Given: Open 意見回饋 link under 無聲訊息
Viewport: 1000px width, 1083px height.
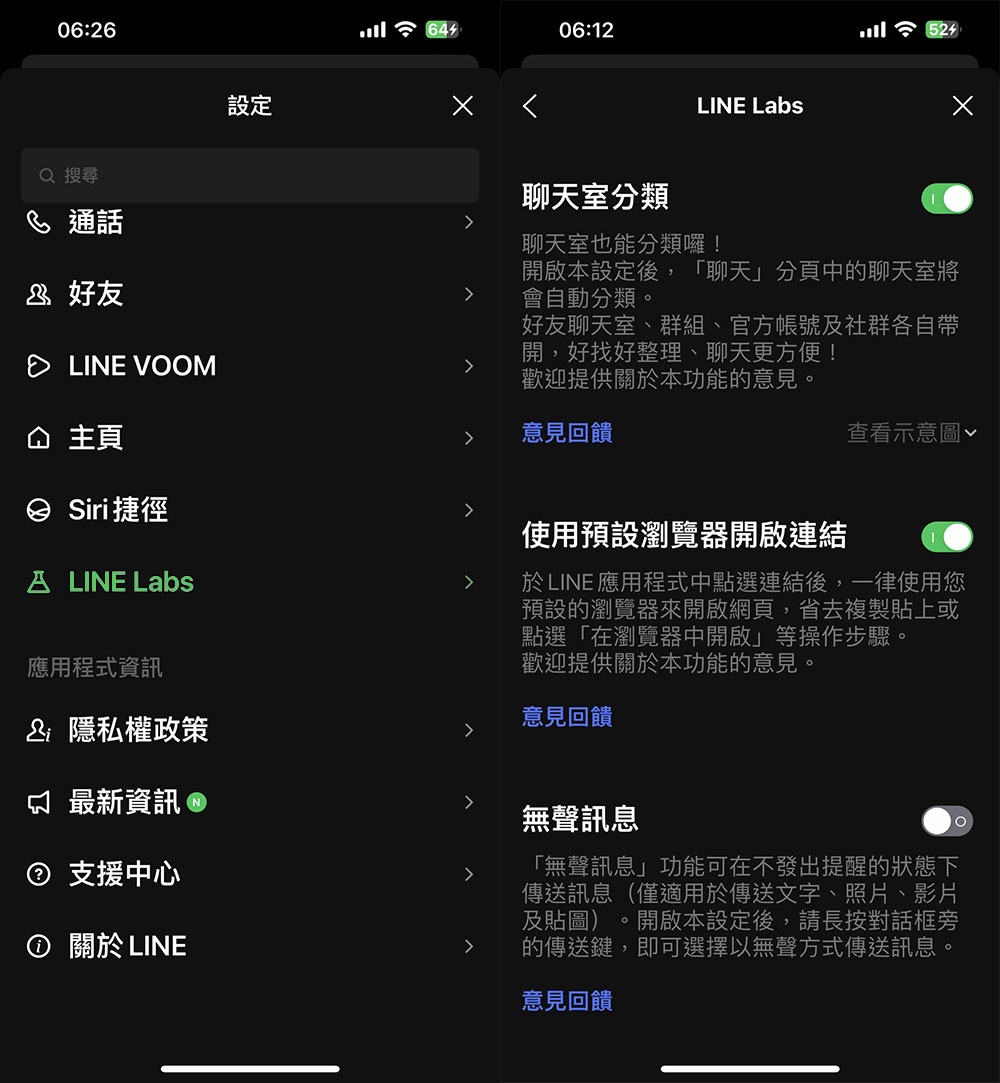Looking at the screenshot, I should (x=567, y=1001).
